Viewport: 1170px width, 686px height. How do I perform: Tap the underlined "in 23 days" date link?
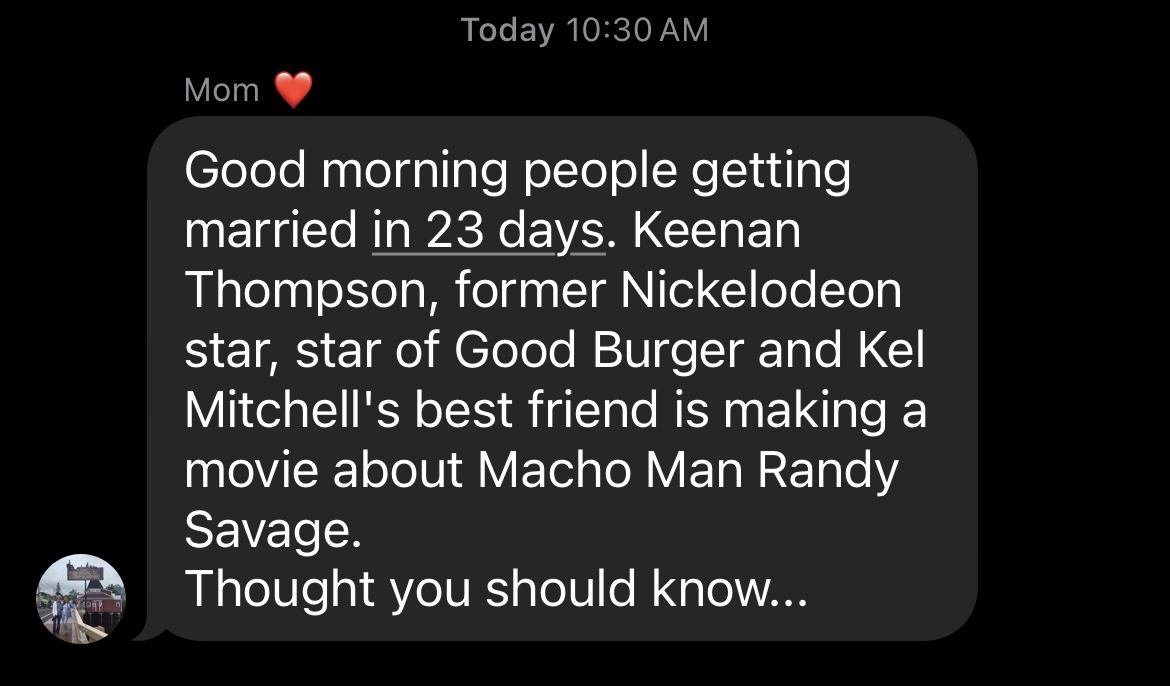click(487, 232)
